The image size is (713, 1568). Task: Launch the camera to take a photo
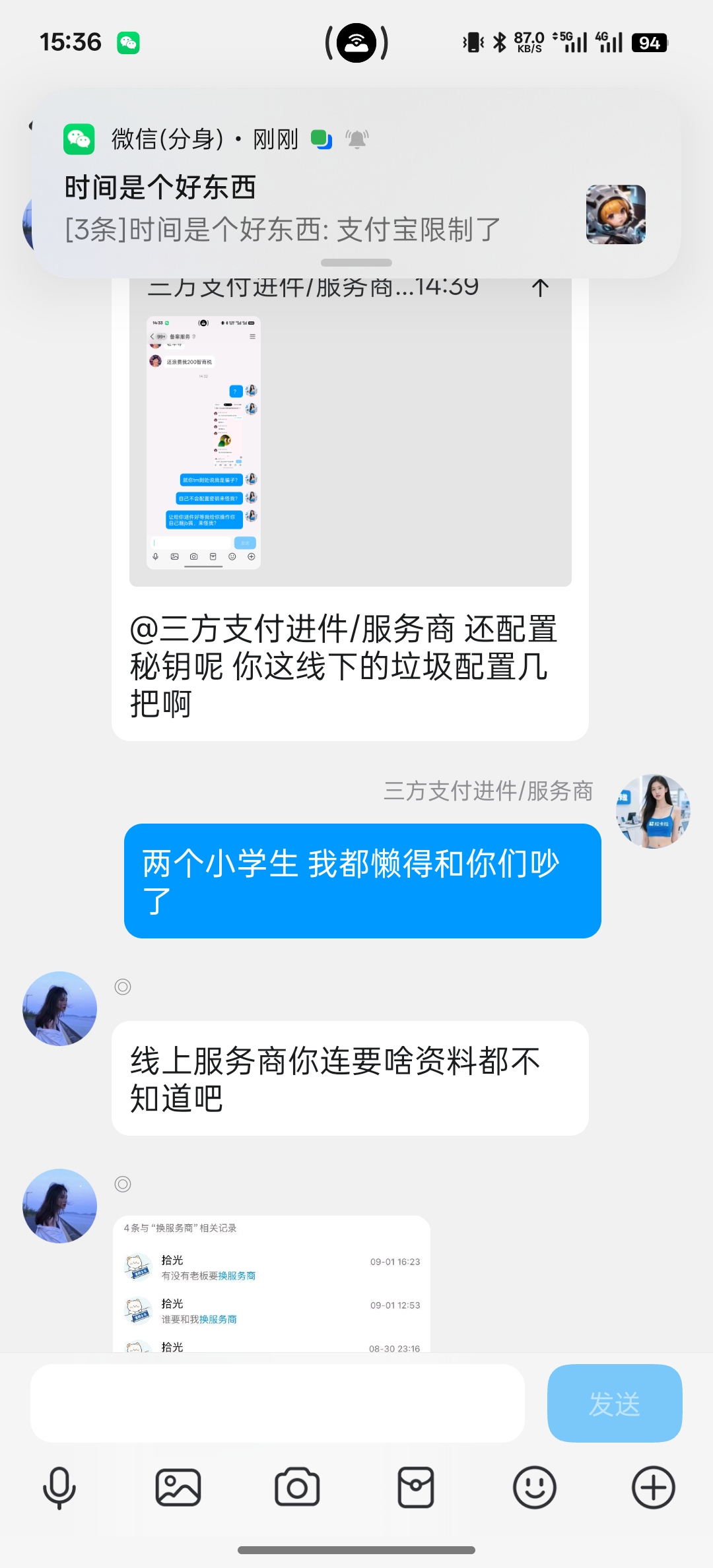297,1488
